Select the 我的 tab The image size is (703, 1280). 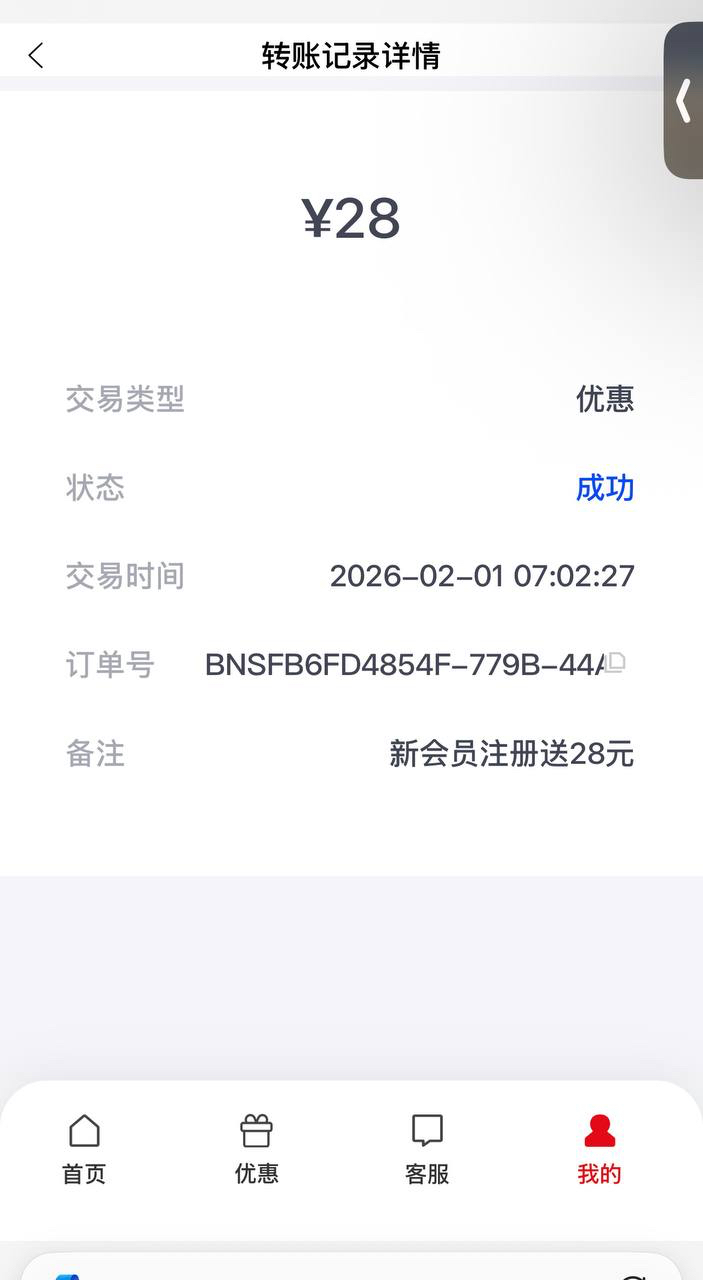[x=599, y=1150]
